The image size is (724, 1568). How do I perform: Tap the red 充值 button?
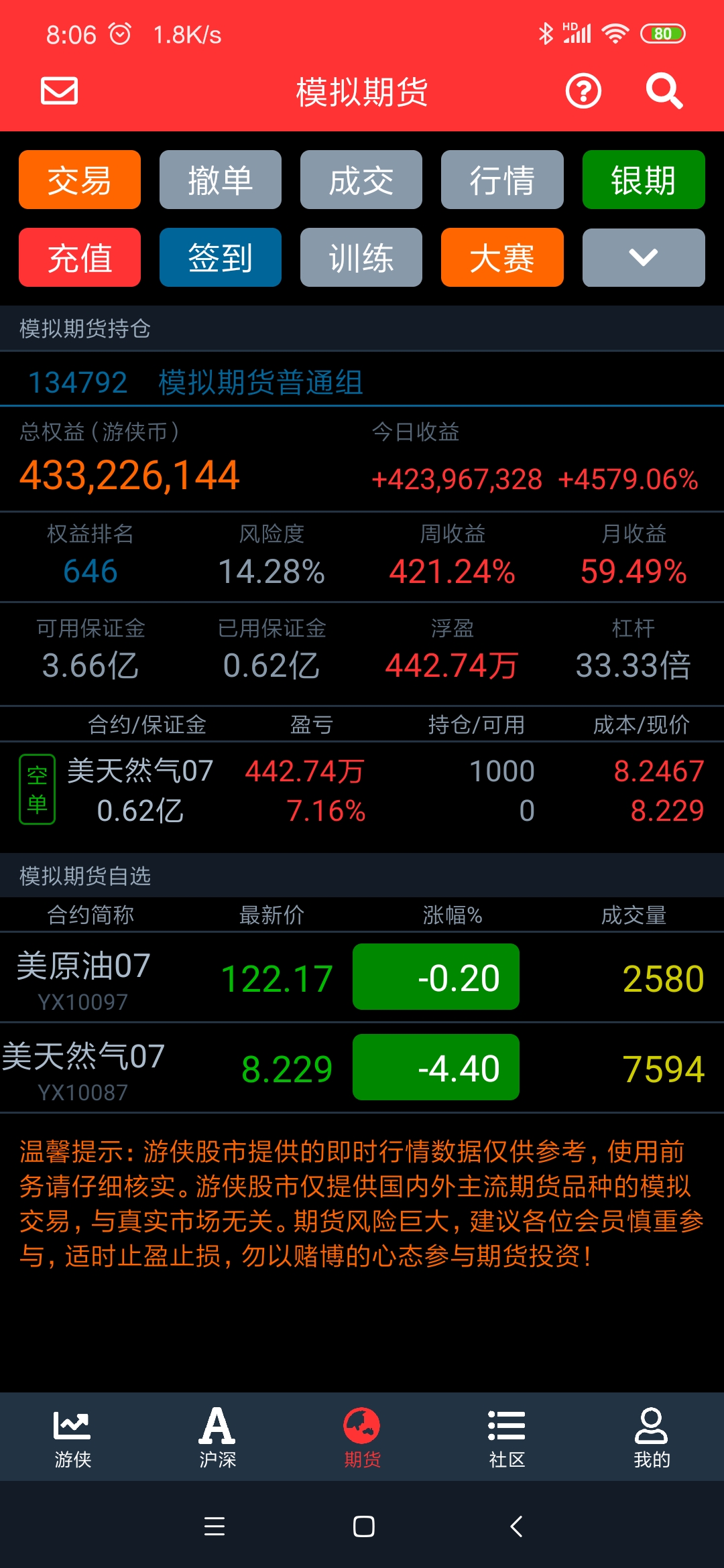coord(80,257)
